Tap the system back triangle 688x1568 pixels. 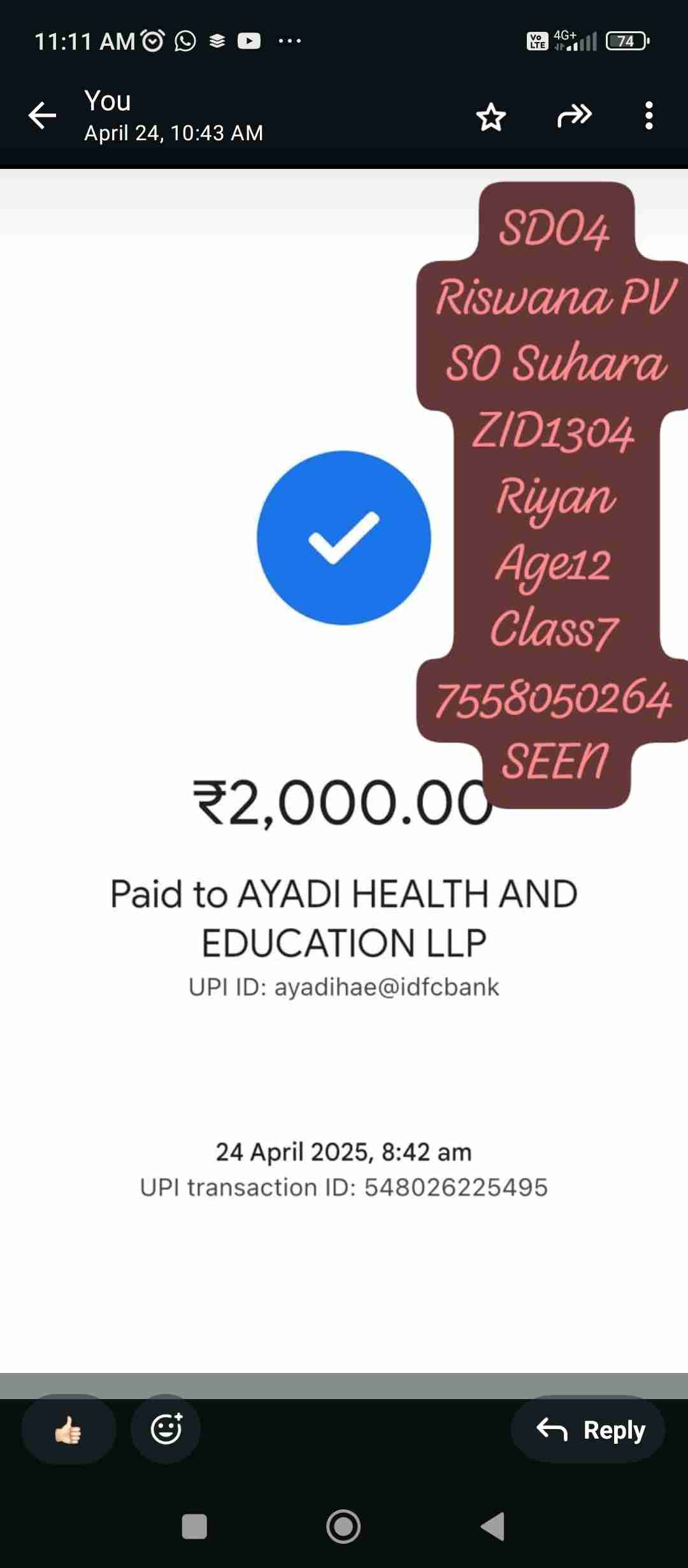click(493, 1527)
